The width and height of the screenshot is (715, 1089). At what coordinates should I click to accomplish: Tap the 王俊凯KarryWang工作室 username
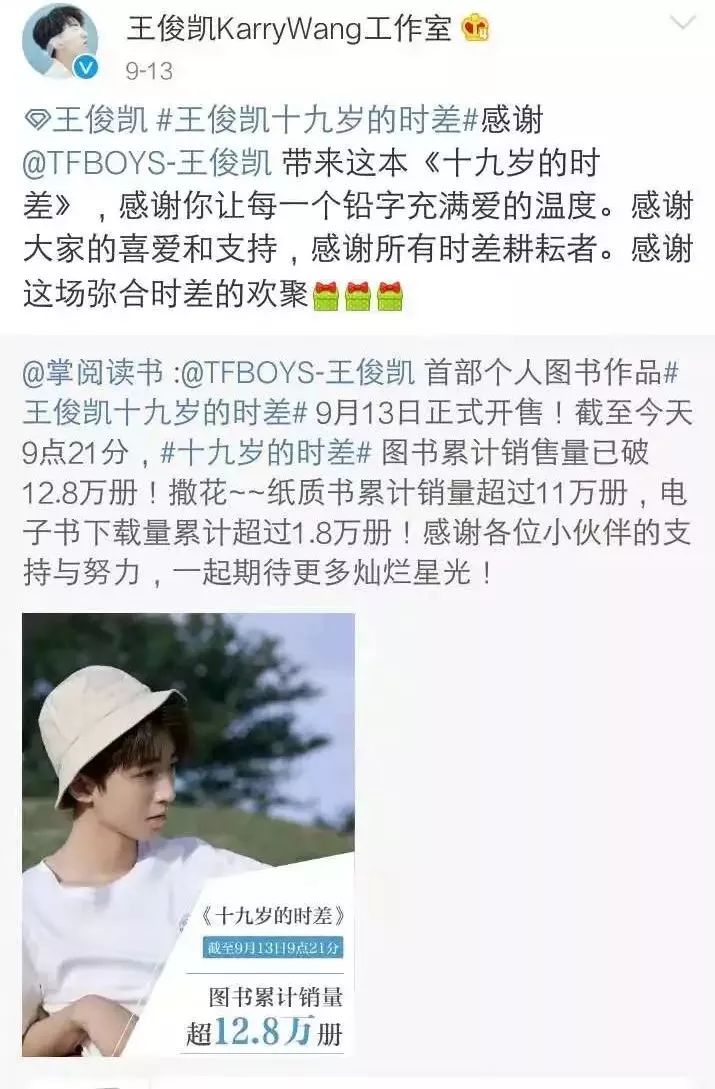tap(290, 29)
